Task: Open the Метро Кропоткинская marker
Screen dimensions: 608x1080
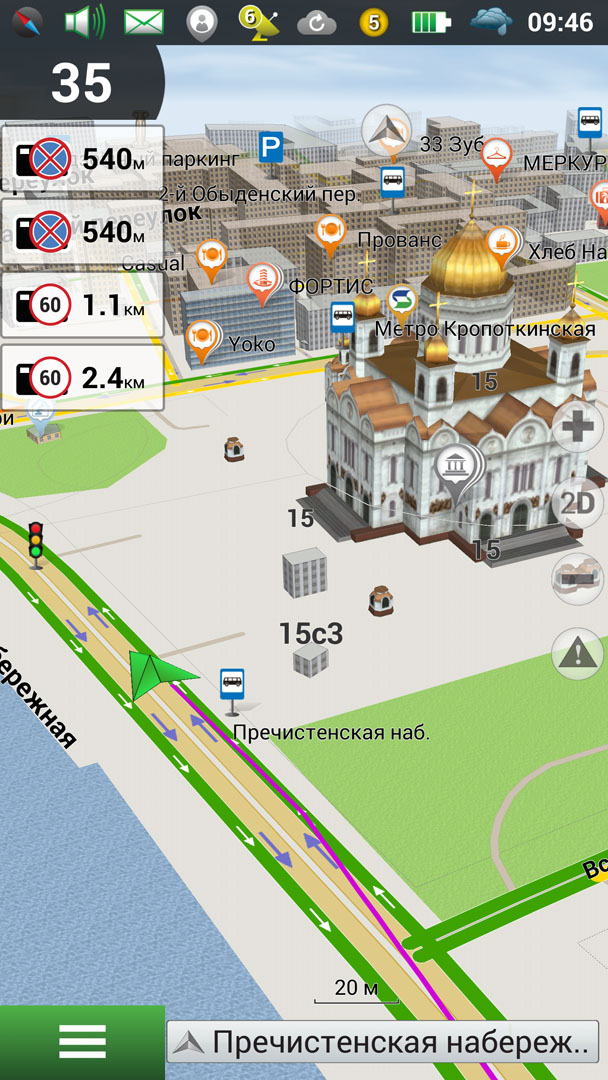Action: point(402,300)
